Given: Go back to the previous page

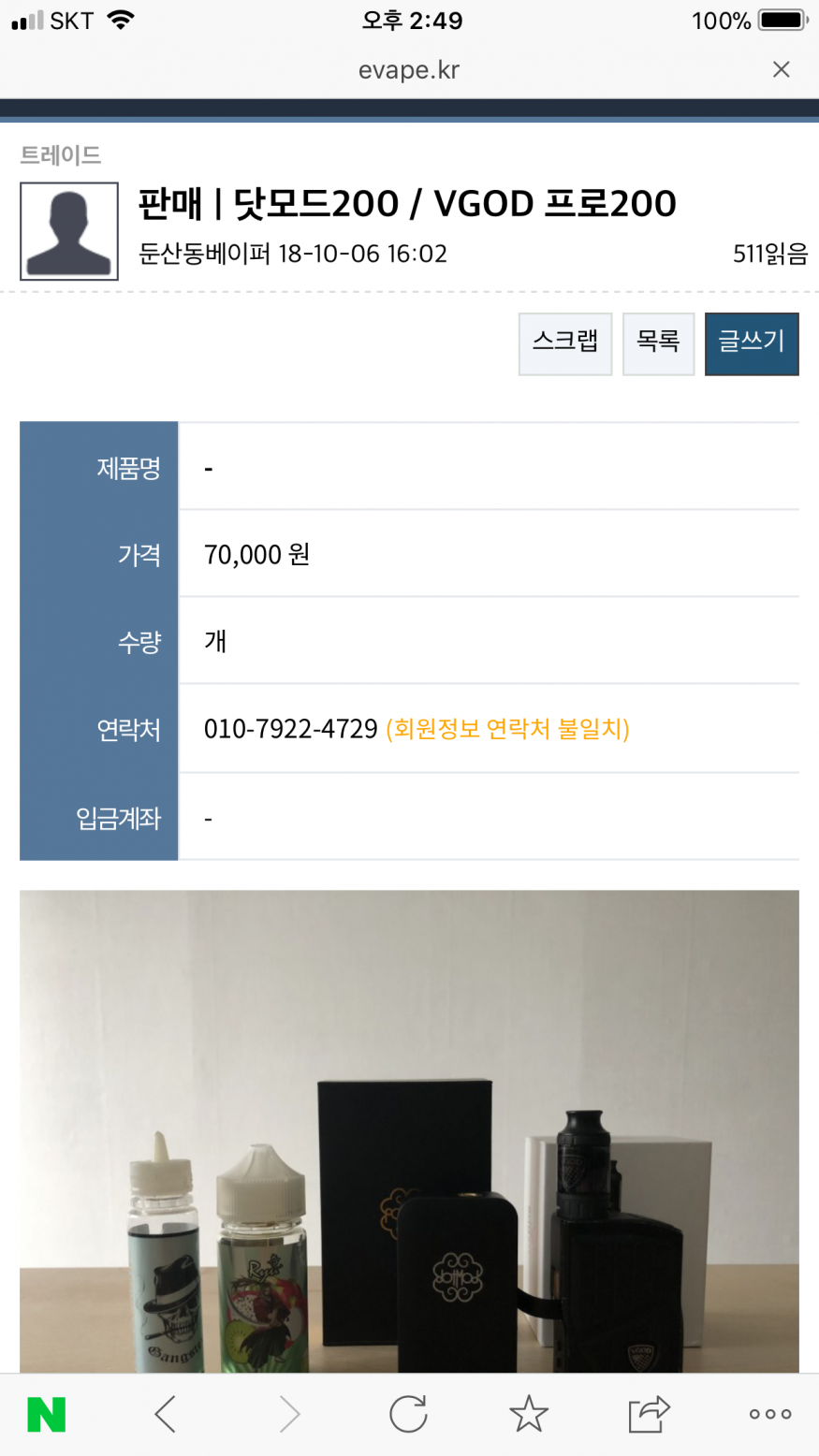Looking at the screenshot, I should pyautogui.click(x=166, y=1414).
